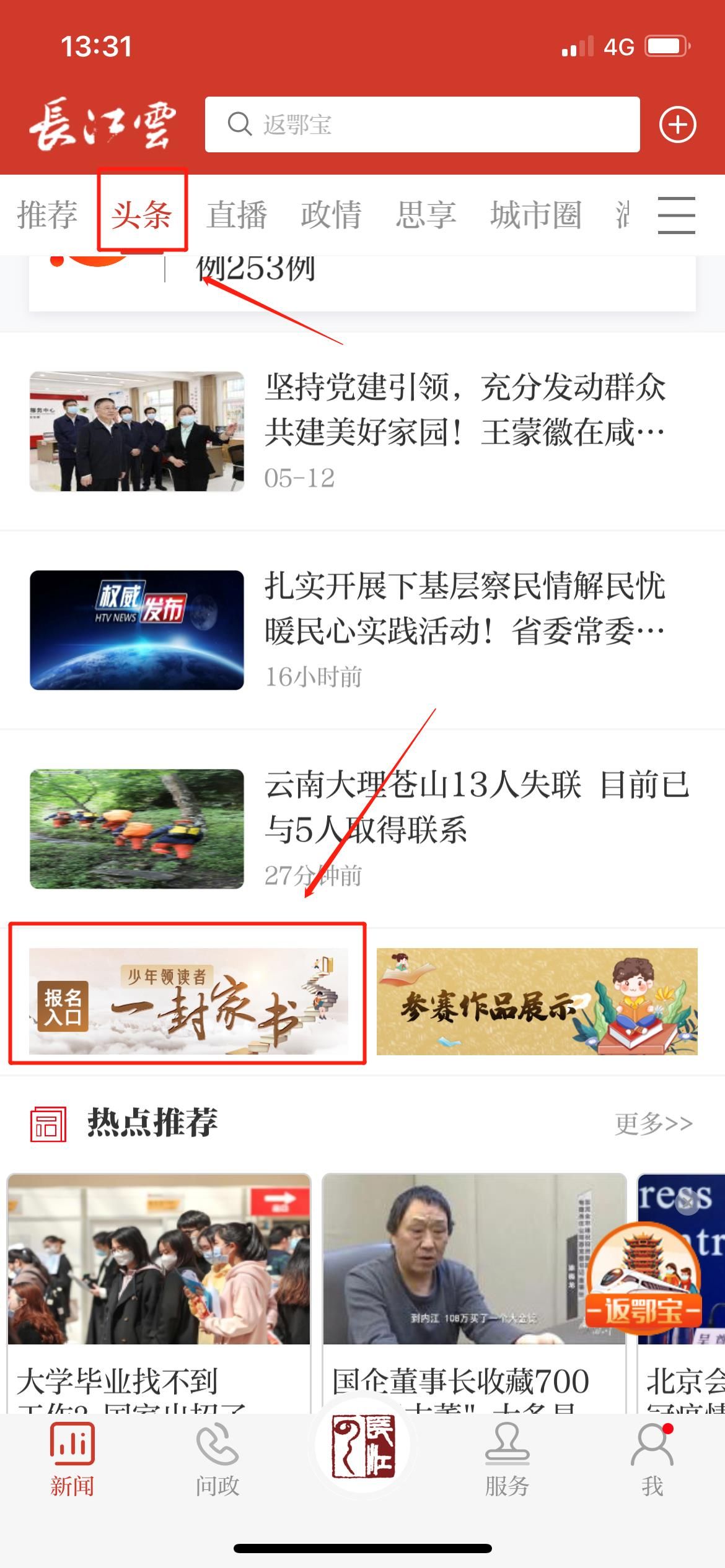Open the plus icon in the header
The height and width of the screenshot is (1568, 725).
pos(677,124)
